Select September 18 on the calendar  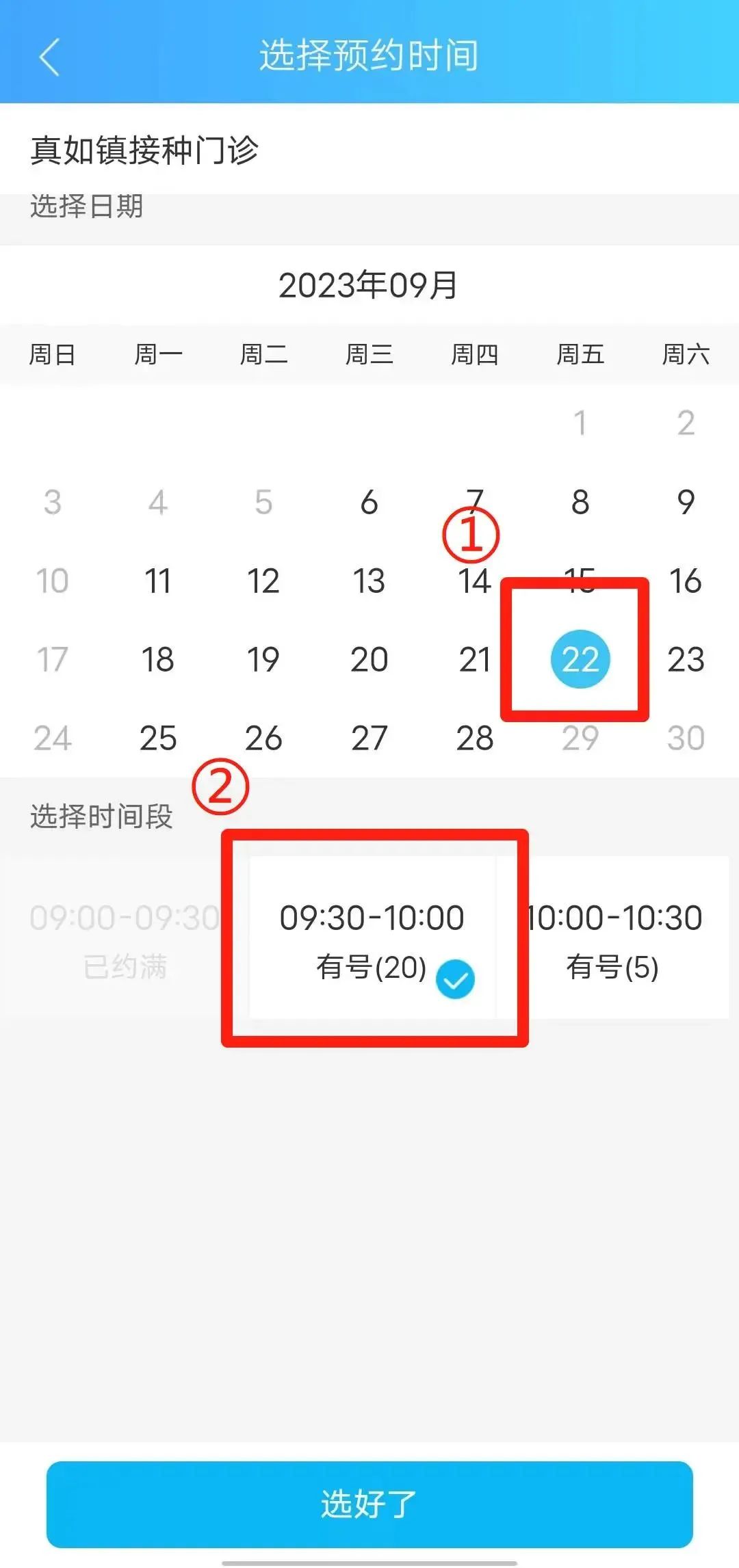[157, 659]
